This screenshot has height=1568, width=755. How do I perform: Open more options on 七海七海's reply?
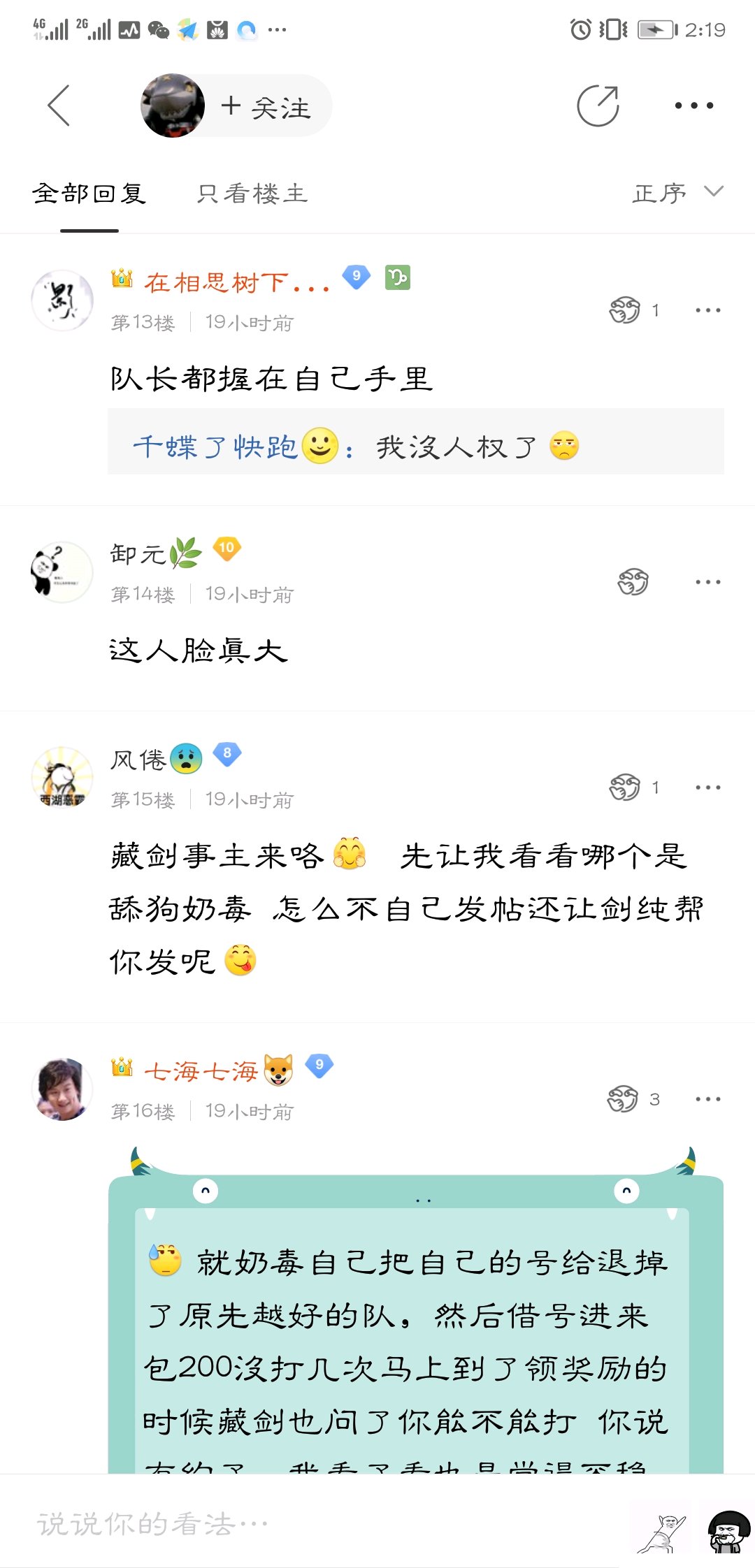pos(708,1099)
